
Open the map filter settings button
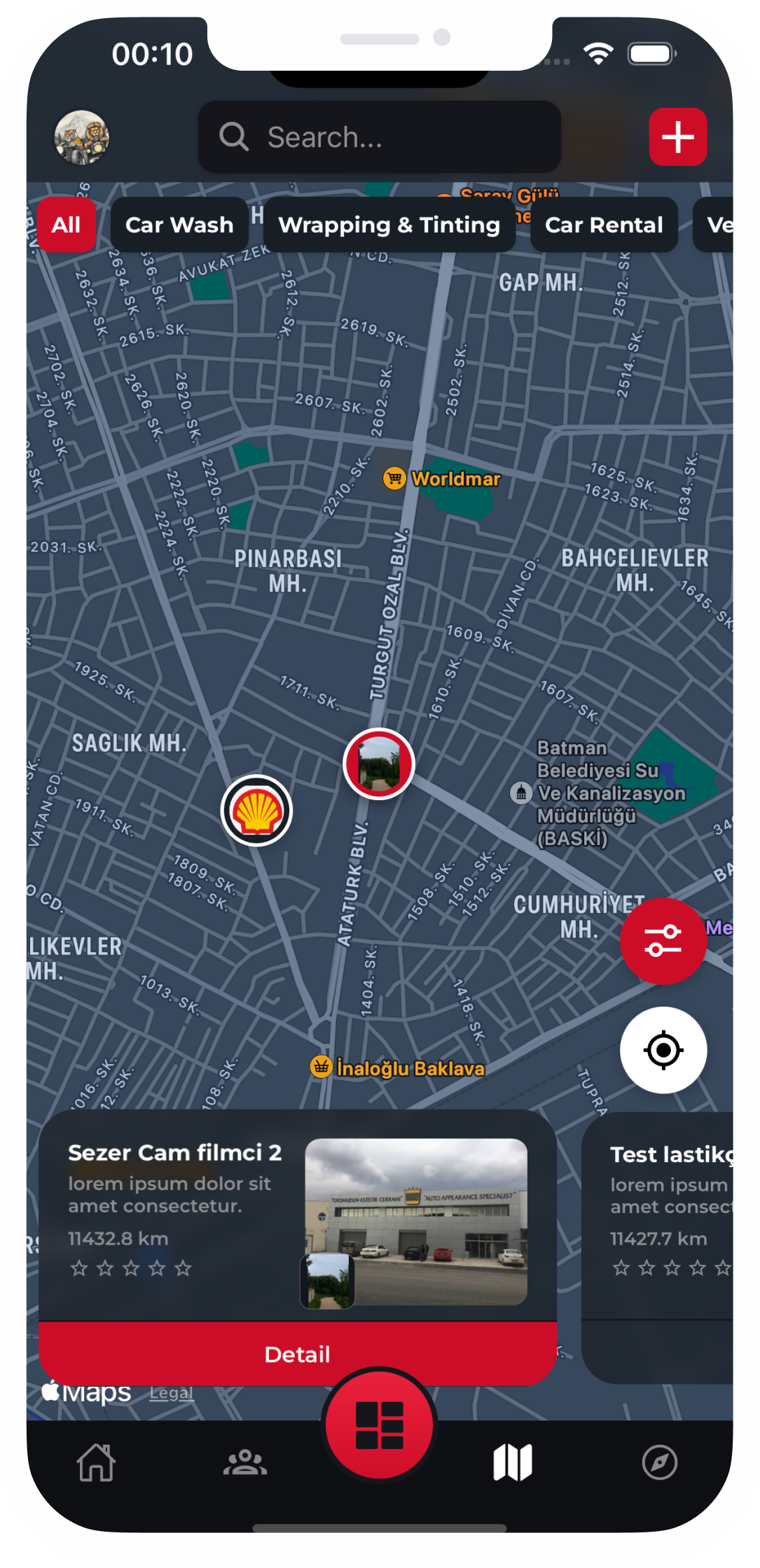pos(663,941)
